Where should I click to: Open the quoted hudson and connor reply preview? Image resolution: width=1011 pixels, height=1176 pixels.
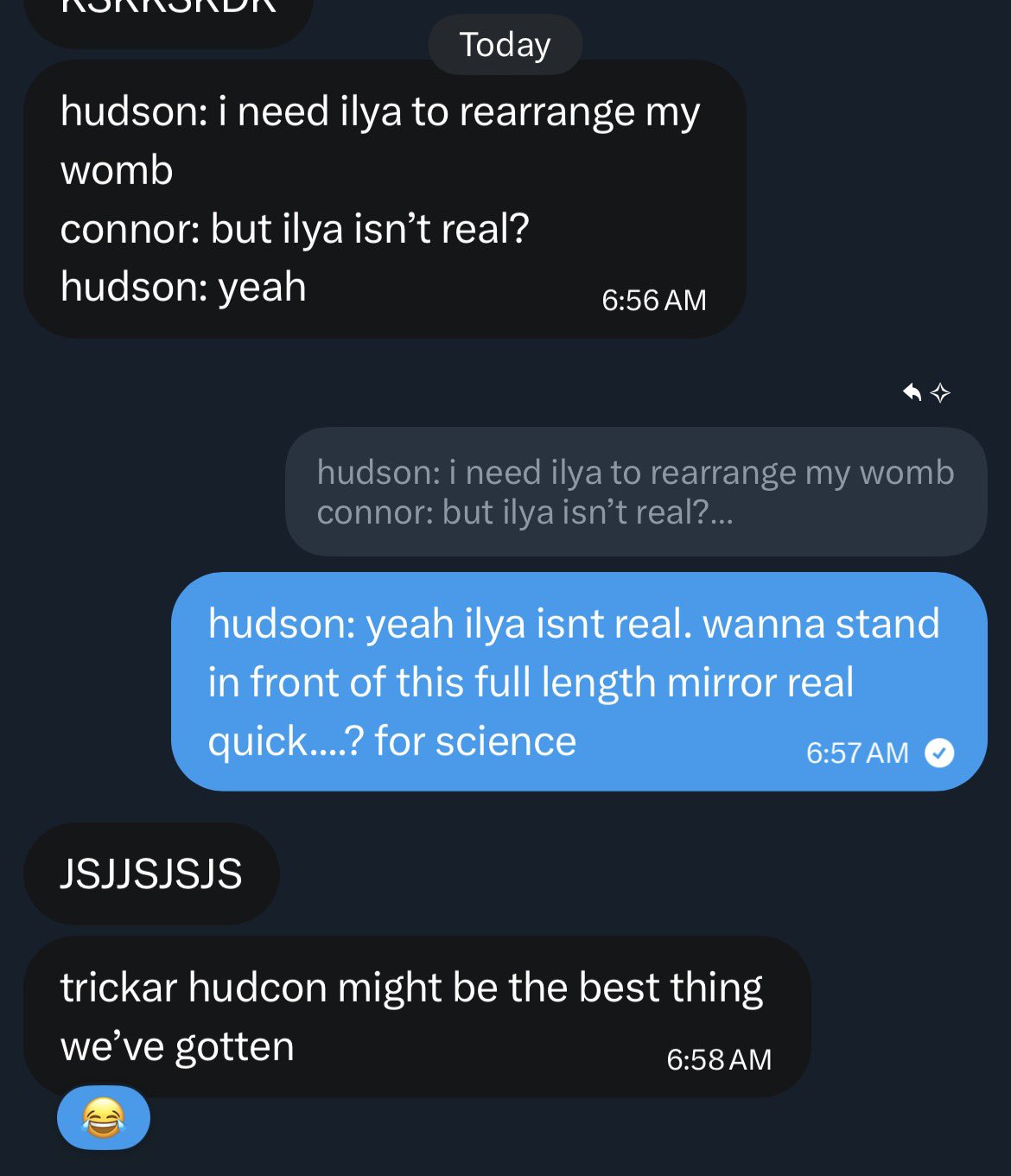[635, 492]
